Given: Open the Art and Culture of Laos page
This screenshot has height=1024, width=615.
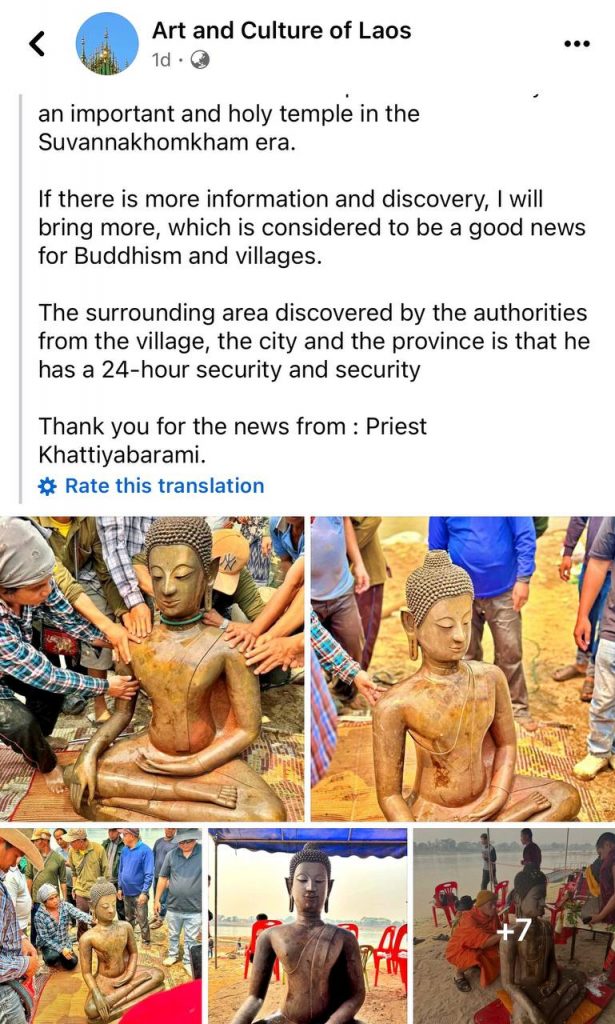Looking at the screenshot, I should 281,31.
